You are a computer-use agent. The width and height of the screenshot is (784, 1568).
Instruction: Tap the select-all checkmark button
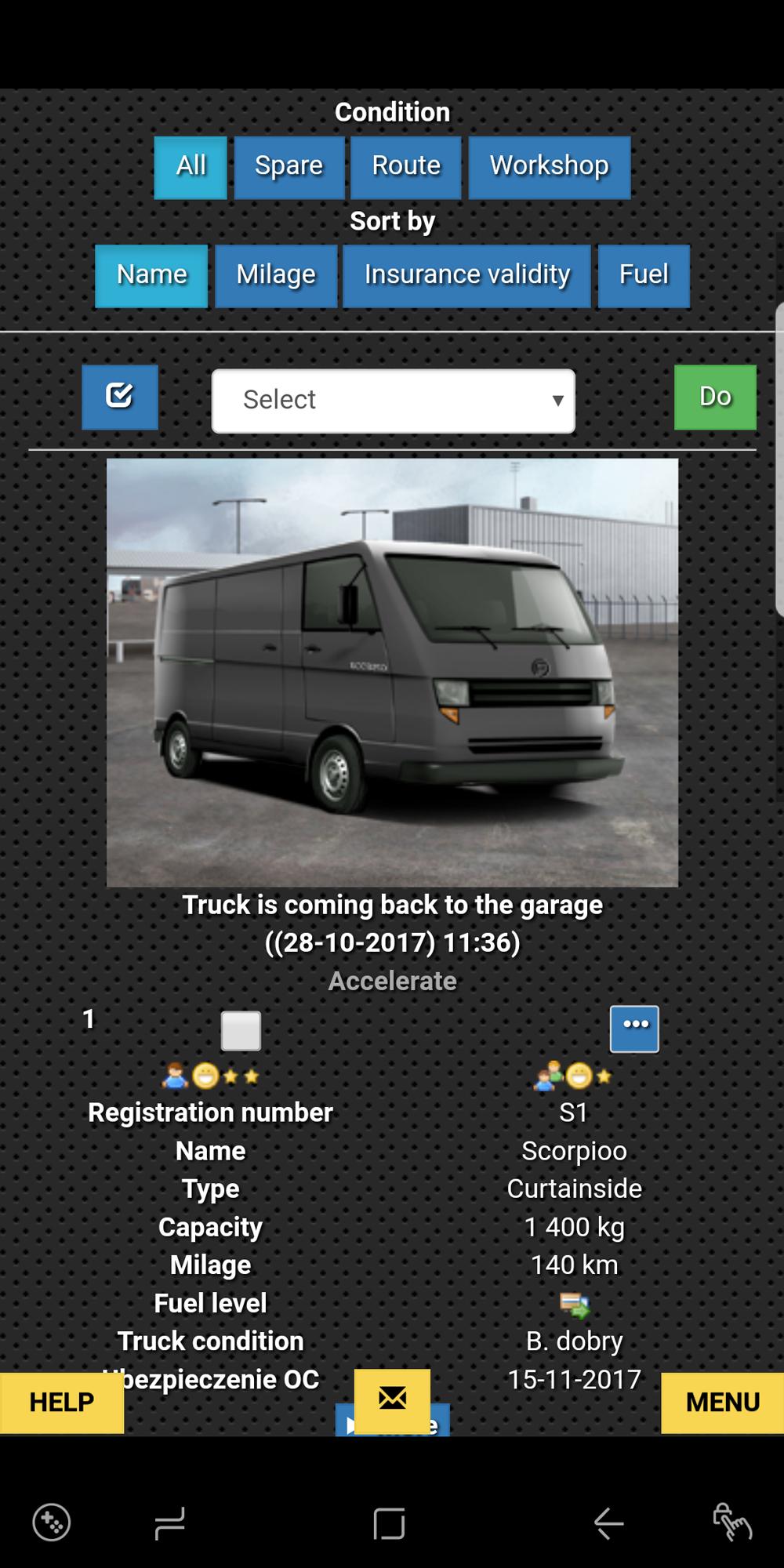120,397
